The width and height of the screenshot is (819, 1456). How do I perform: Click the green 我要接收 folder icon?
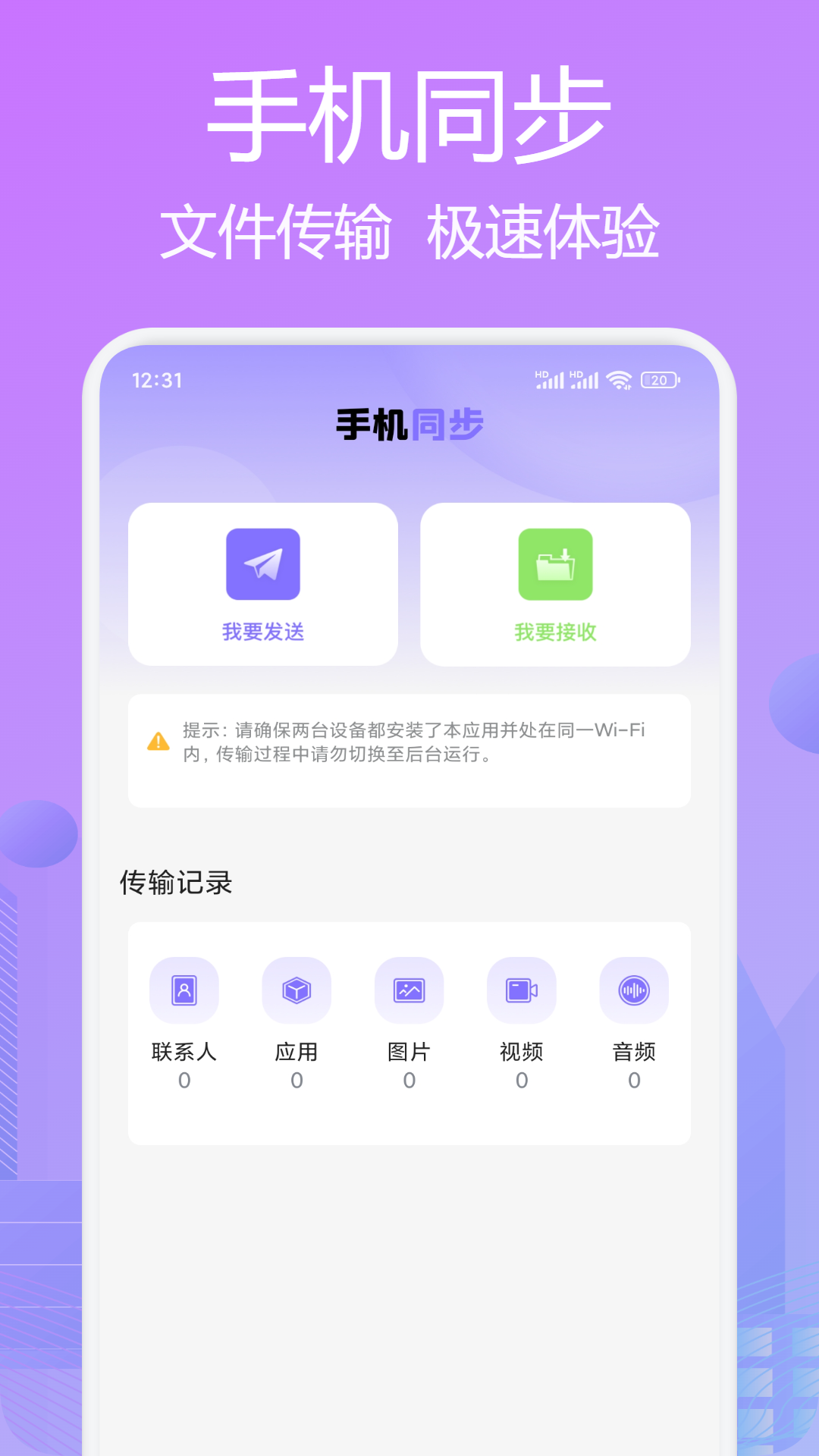tap(556, 565)
